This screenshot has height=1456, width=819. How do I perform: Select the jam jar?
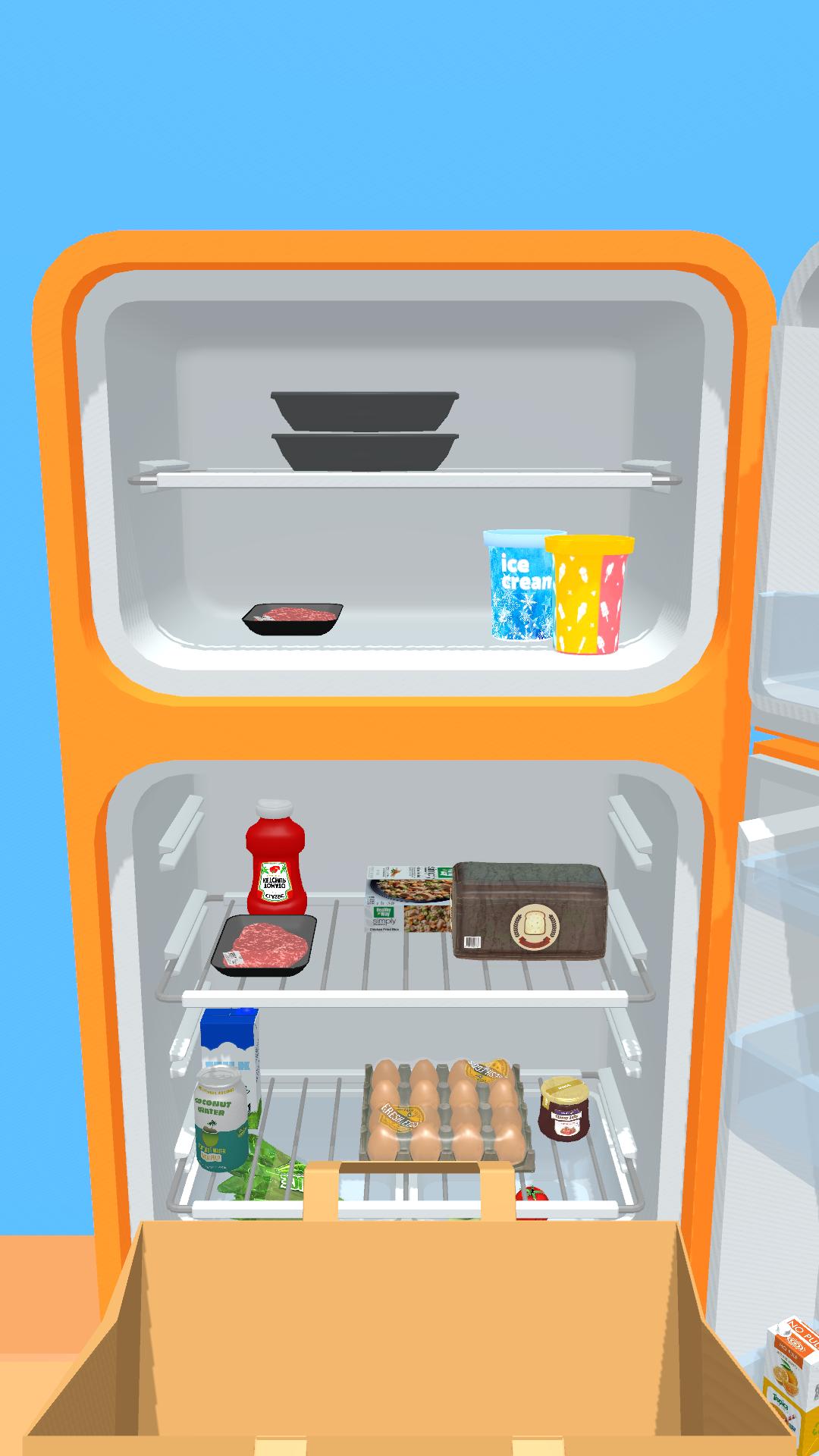click(x=563, y=1109)
